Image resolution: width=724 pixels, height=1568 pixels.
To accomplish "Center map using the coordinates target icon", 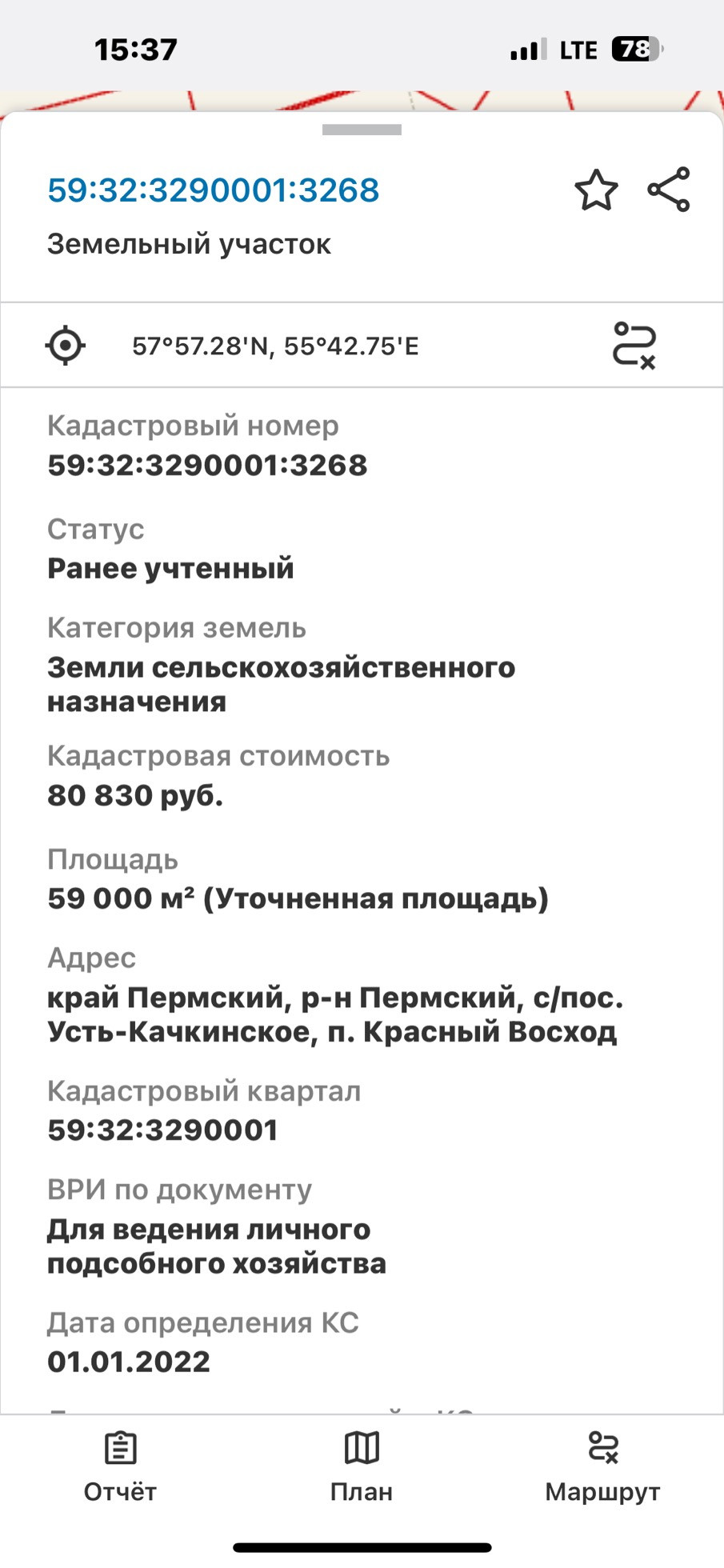I will (x=66, y=346).
